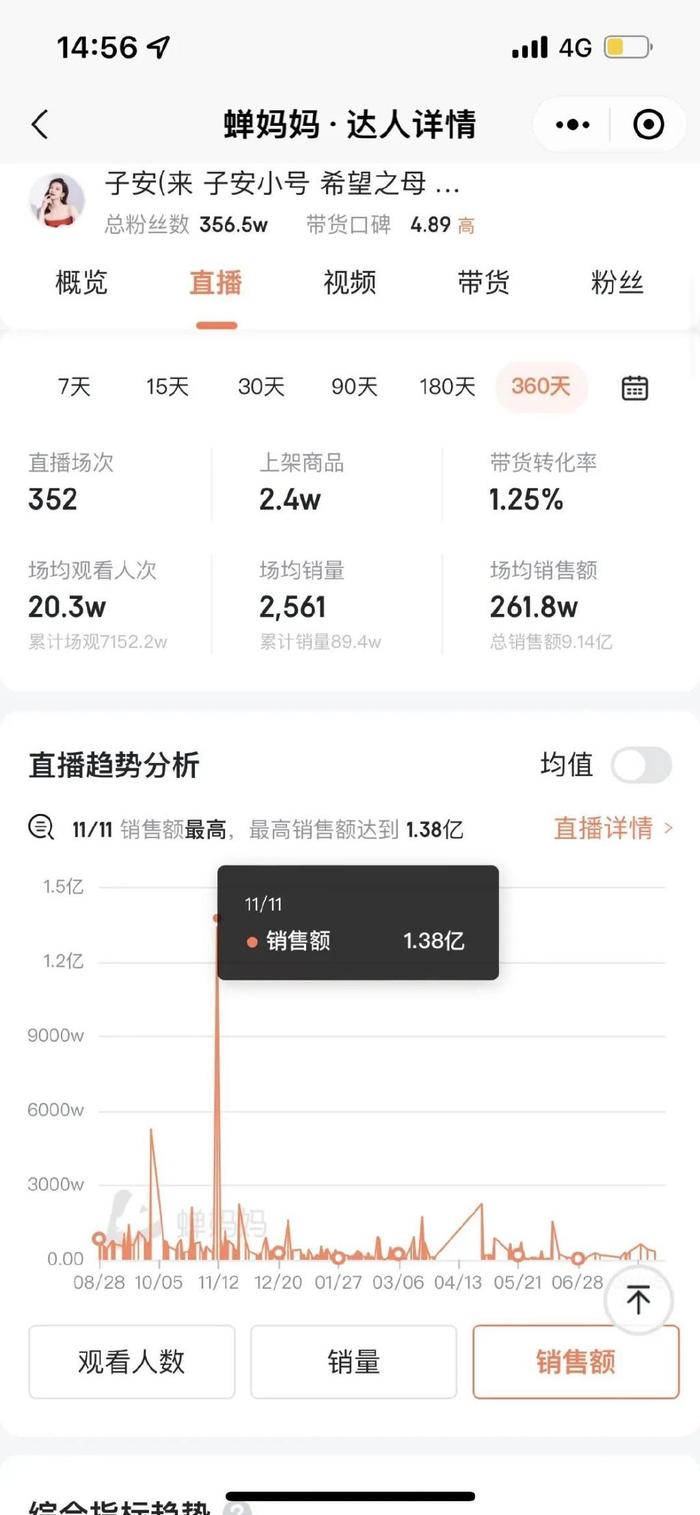Show the 观看人数 trend chart
This screenshot has height=1515, width=700.
click(132, 1361)
